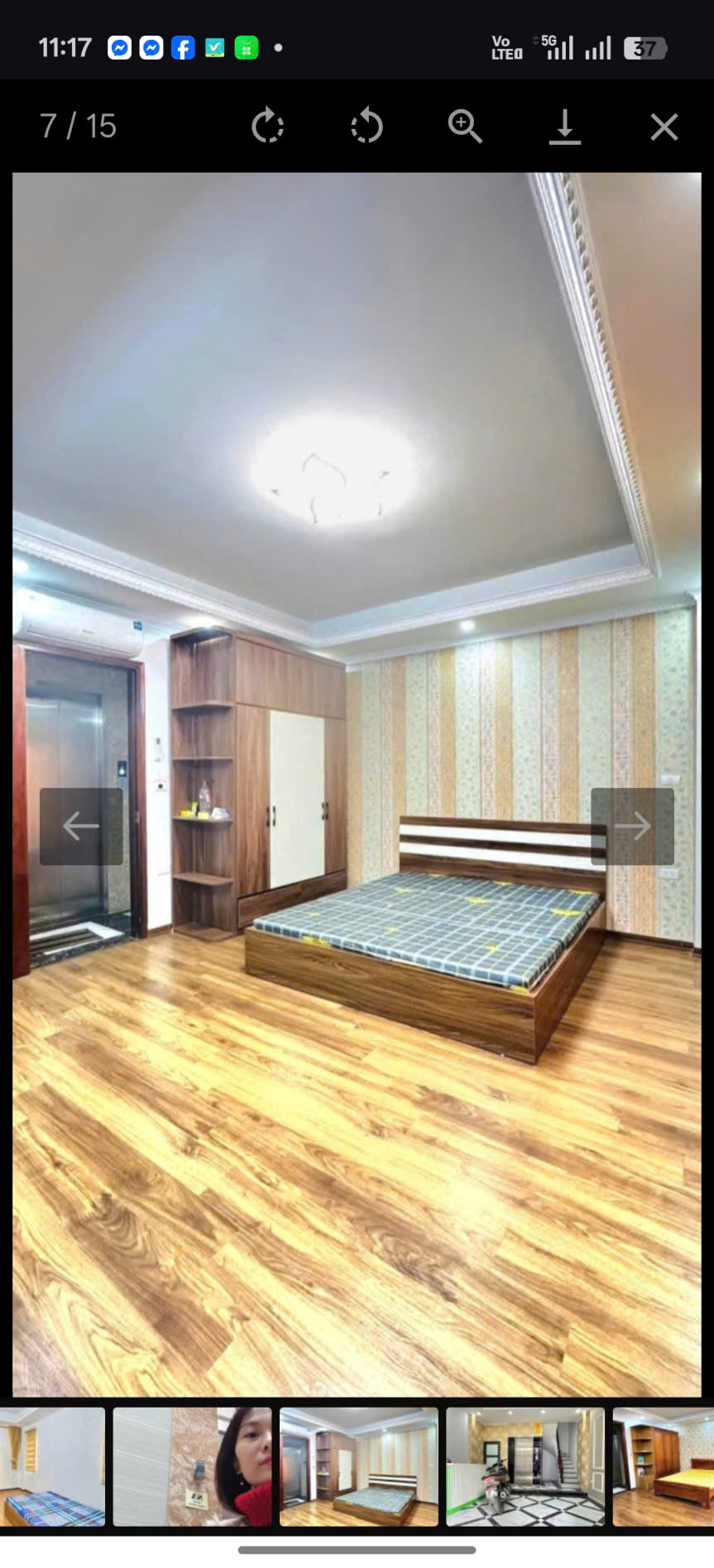Screen dimensions: 714x1568
Task: Close the image viewer
Action: pyautogui.click(x=664, y=127)
